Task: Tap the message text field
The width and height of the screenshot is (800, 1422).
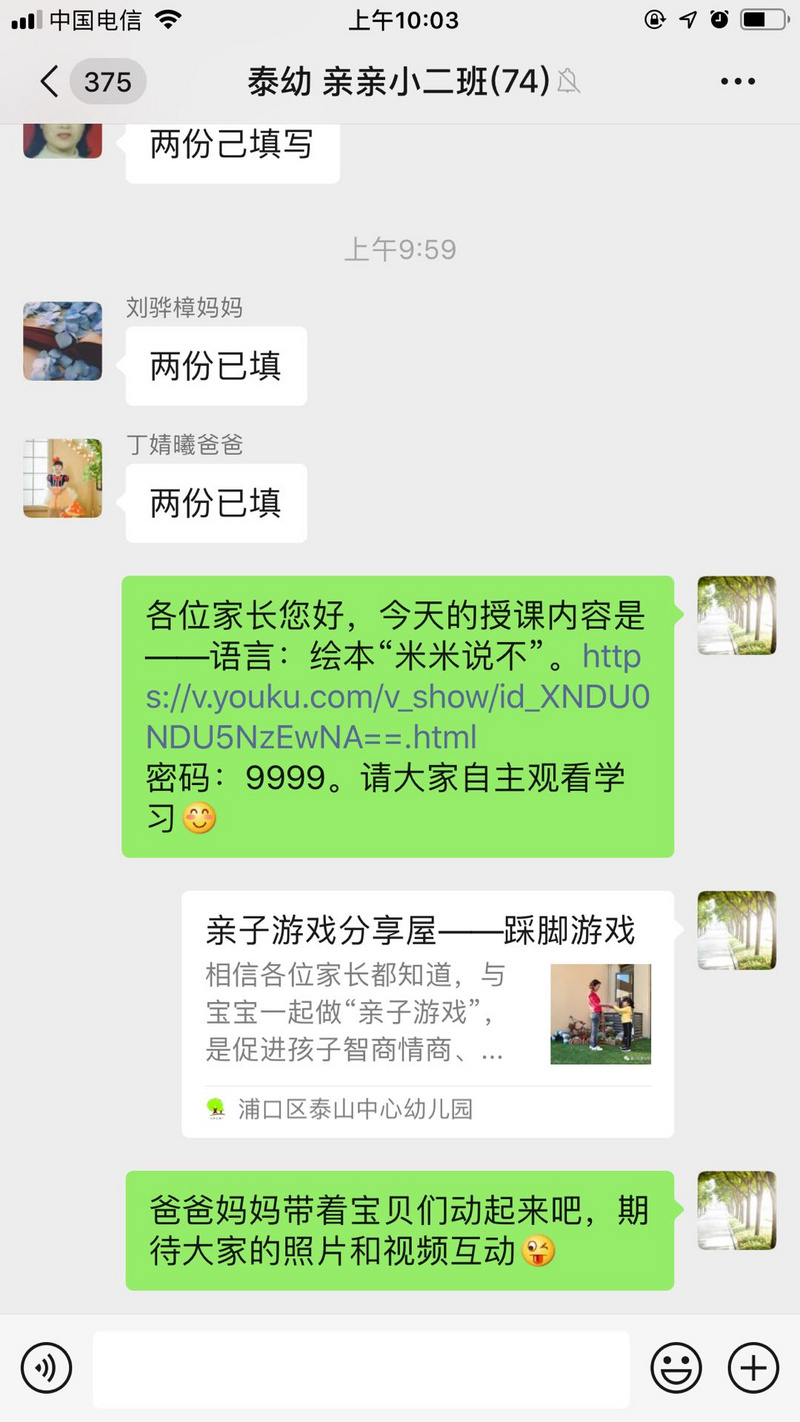Action: (x=361, y=1367)
